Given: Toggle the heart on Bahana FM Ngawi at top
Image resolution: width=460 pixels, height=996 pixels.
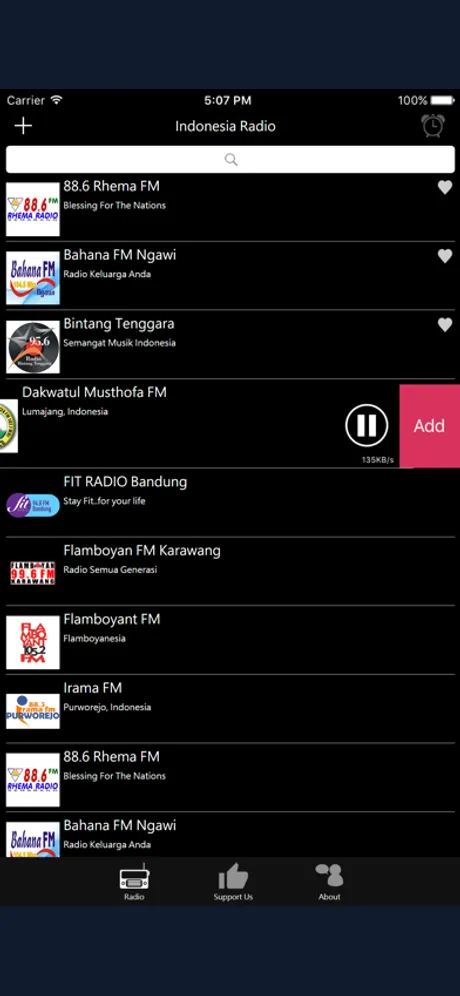Looking at the screenshot, I should 445,256.
